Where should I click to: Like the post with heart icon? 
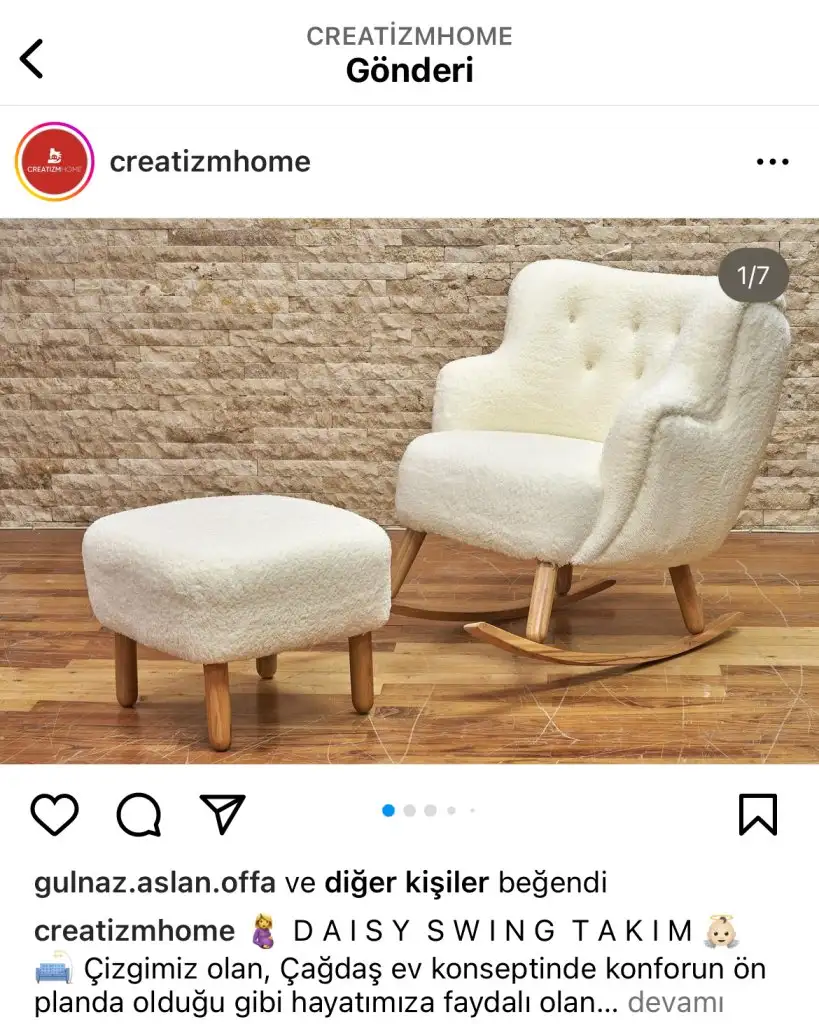point(54,815)
